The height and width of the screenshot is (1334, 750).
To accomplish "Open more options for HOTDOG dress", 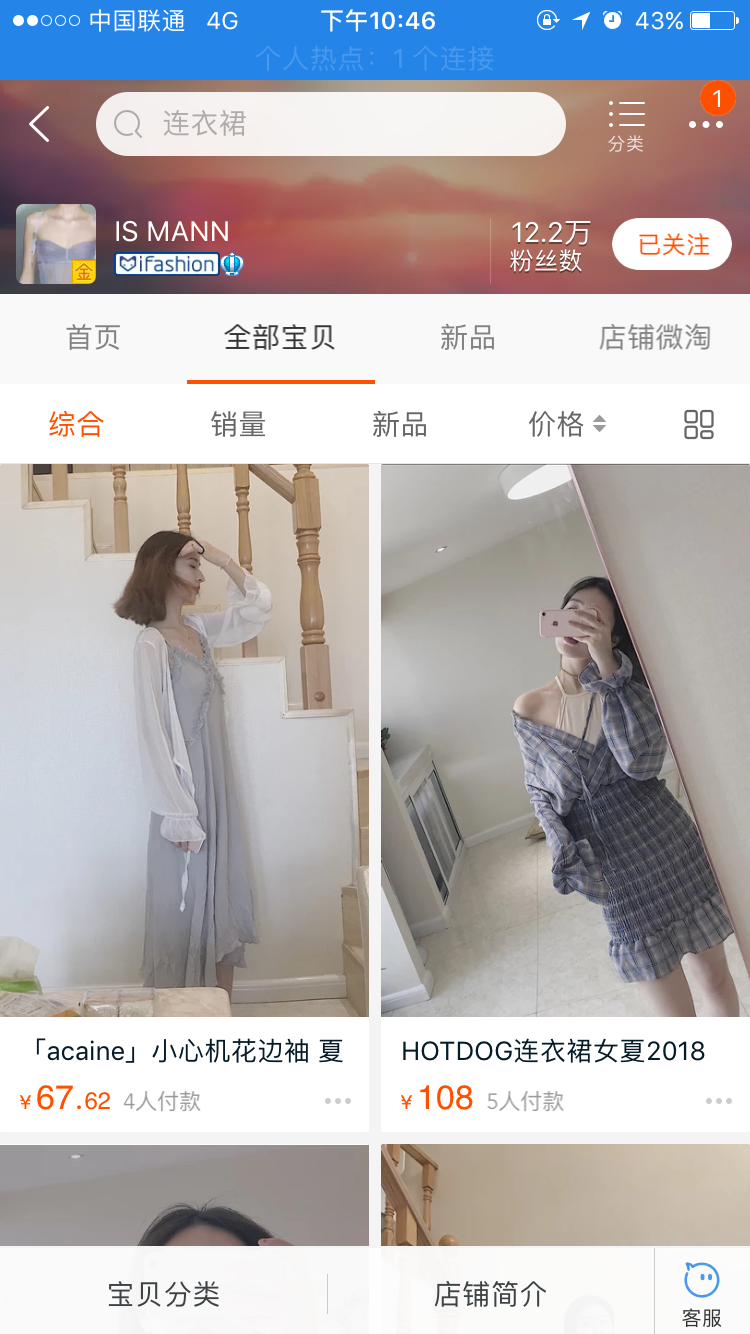I will (x=719, y=1101).
